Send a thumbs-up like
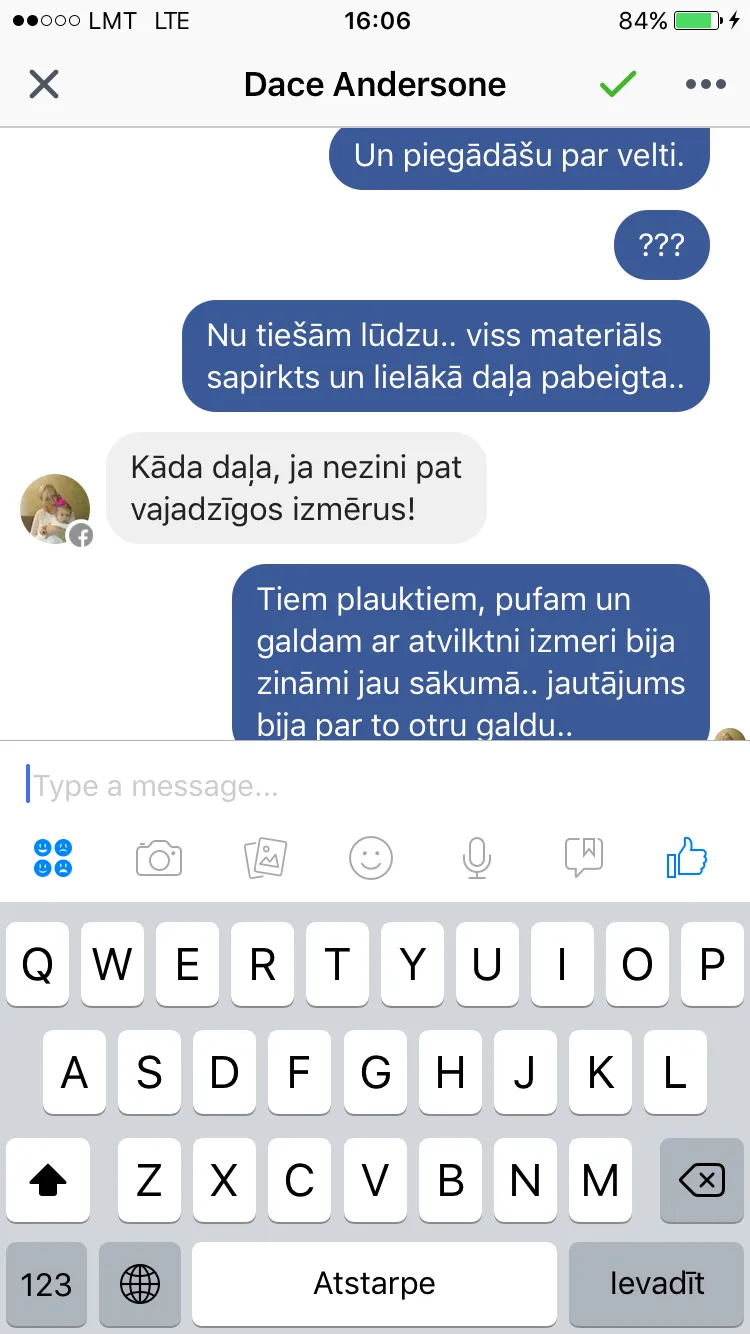 click(687, 857)
